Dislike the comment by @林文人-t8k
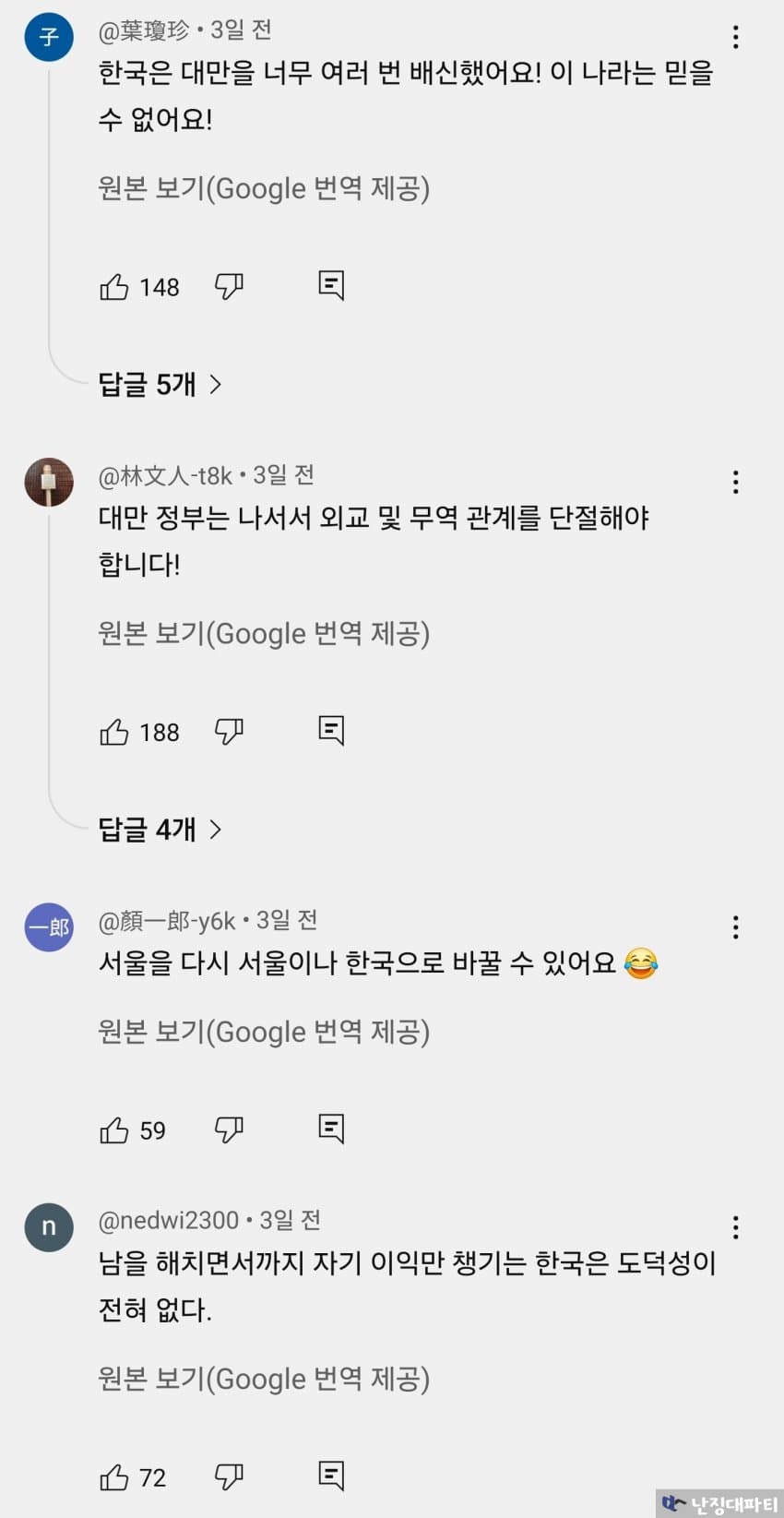The width and height of the screenshot is (784, 1518). [229, 732]
